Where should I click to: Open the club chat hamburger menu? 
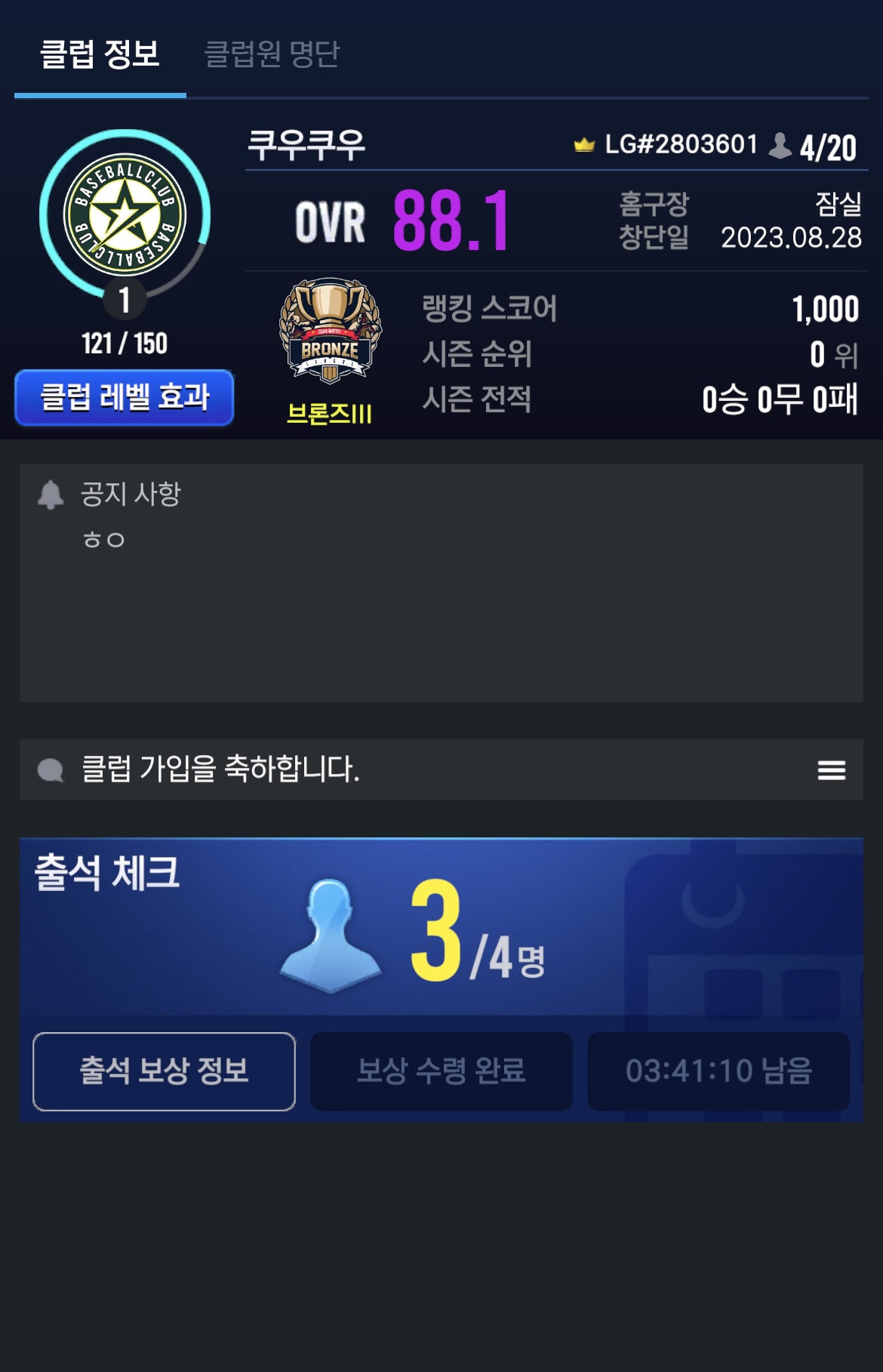coord(831,770)
